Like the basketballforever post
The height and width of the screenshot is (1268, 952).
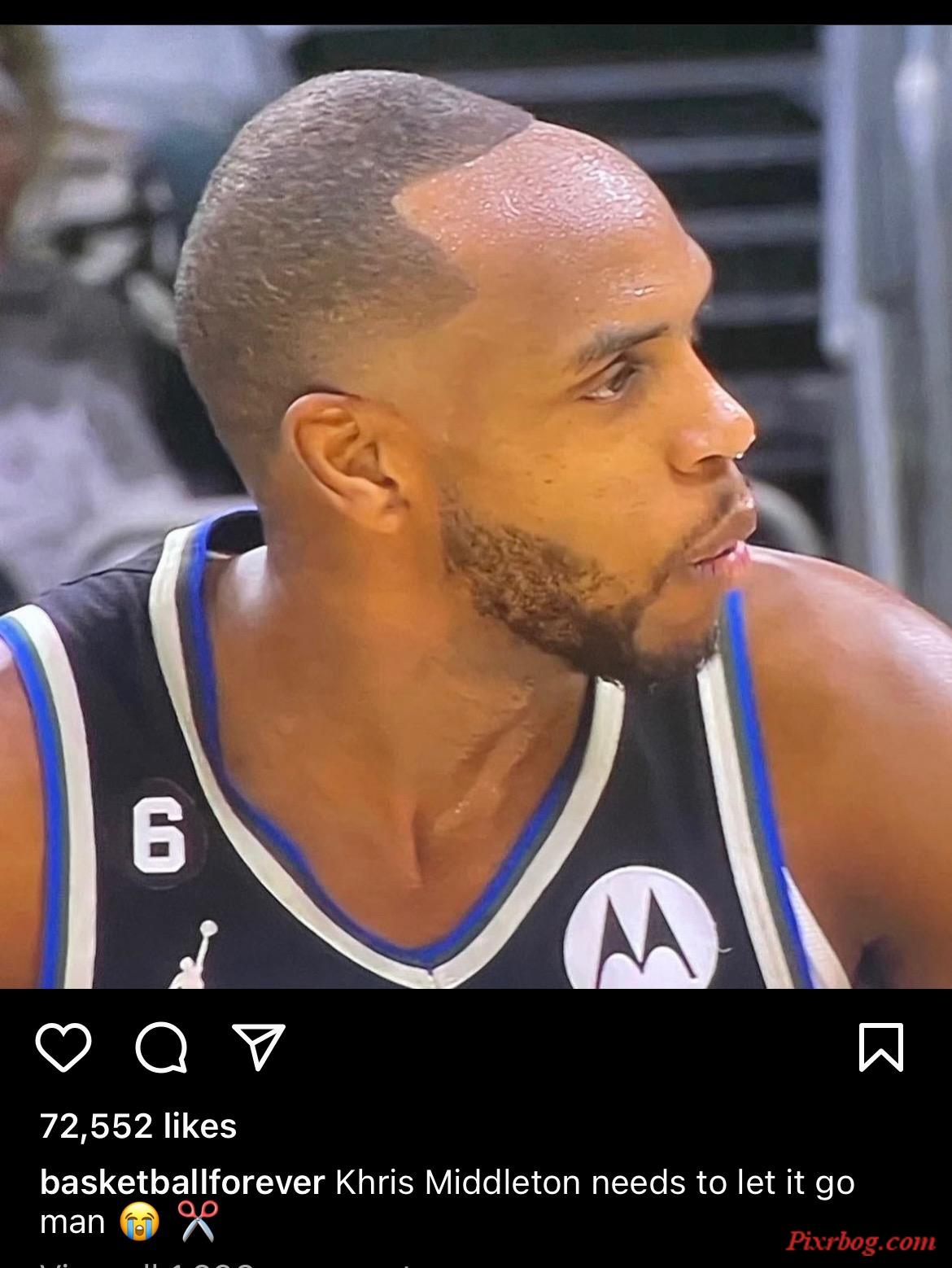[64, 1047]
